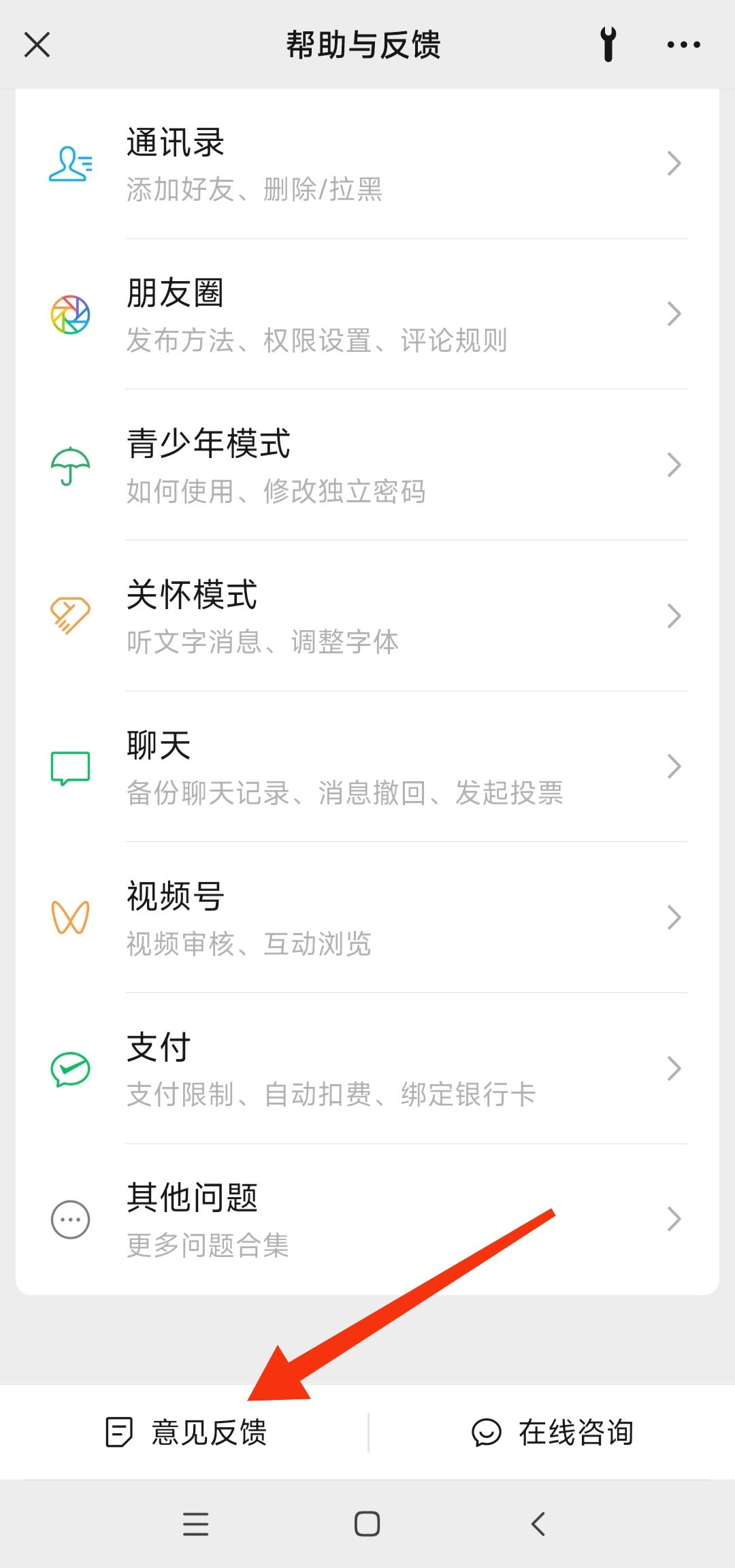Expand 通讯录 via its right chevron

(x=674, y=163)
